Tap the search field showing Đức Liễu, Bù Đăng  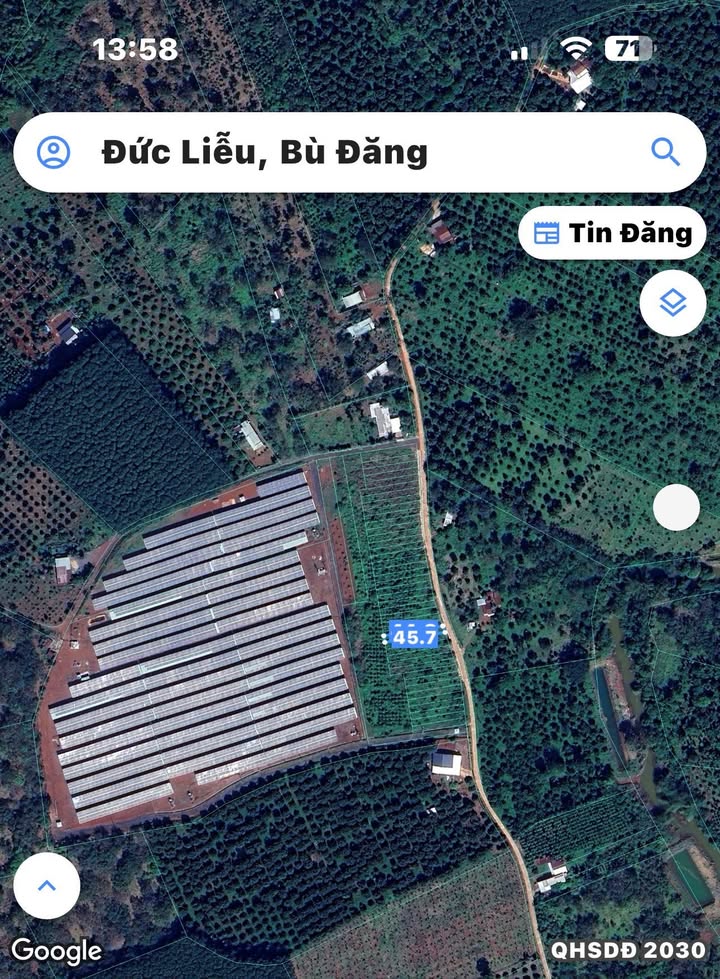click(340, 152)
